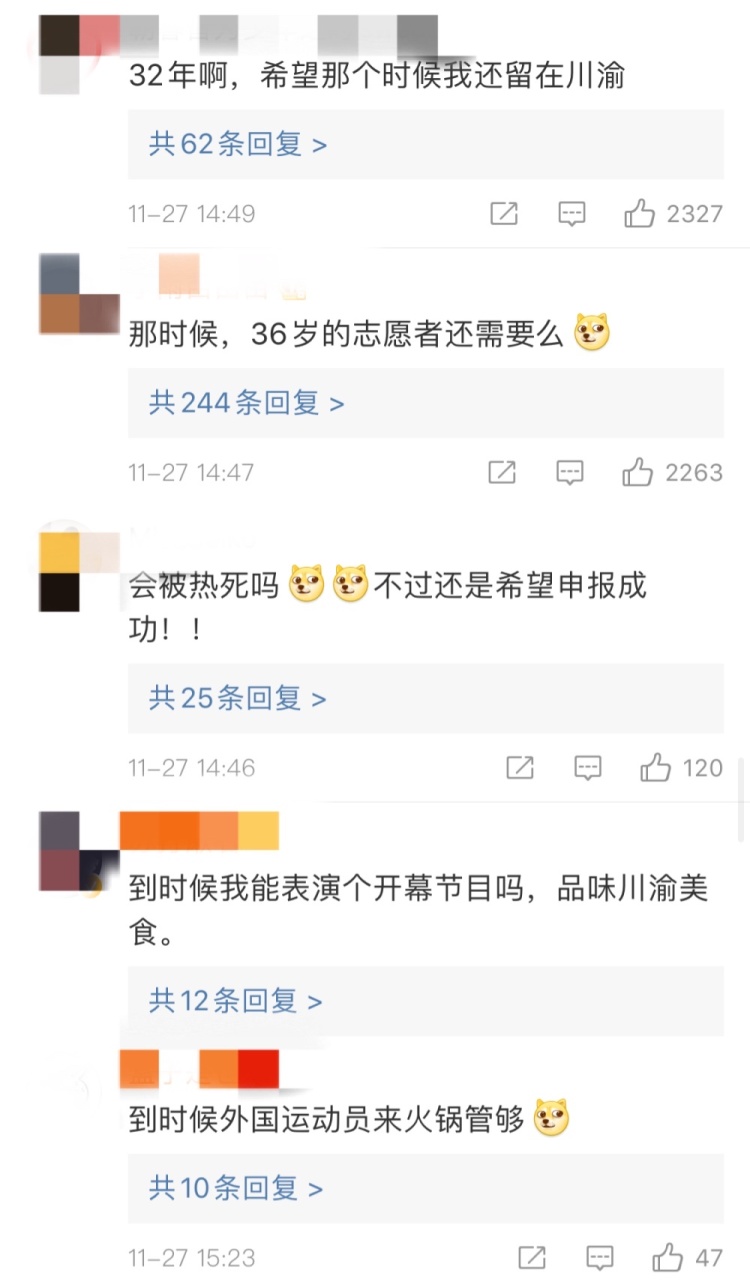Like the comment with 2327 likes
The image size is (750, 1288).
click(x=640, y=213)
